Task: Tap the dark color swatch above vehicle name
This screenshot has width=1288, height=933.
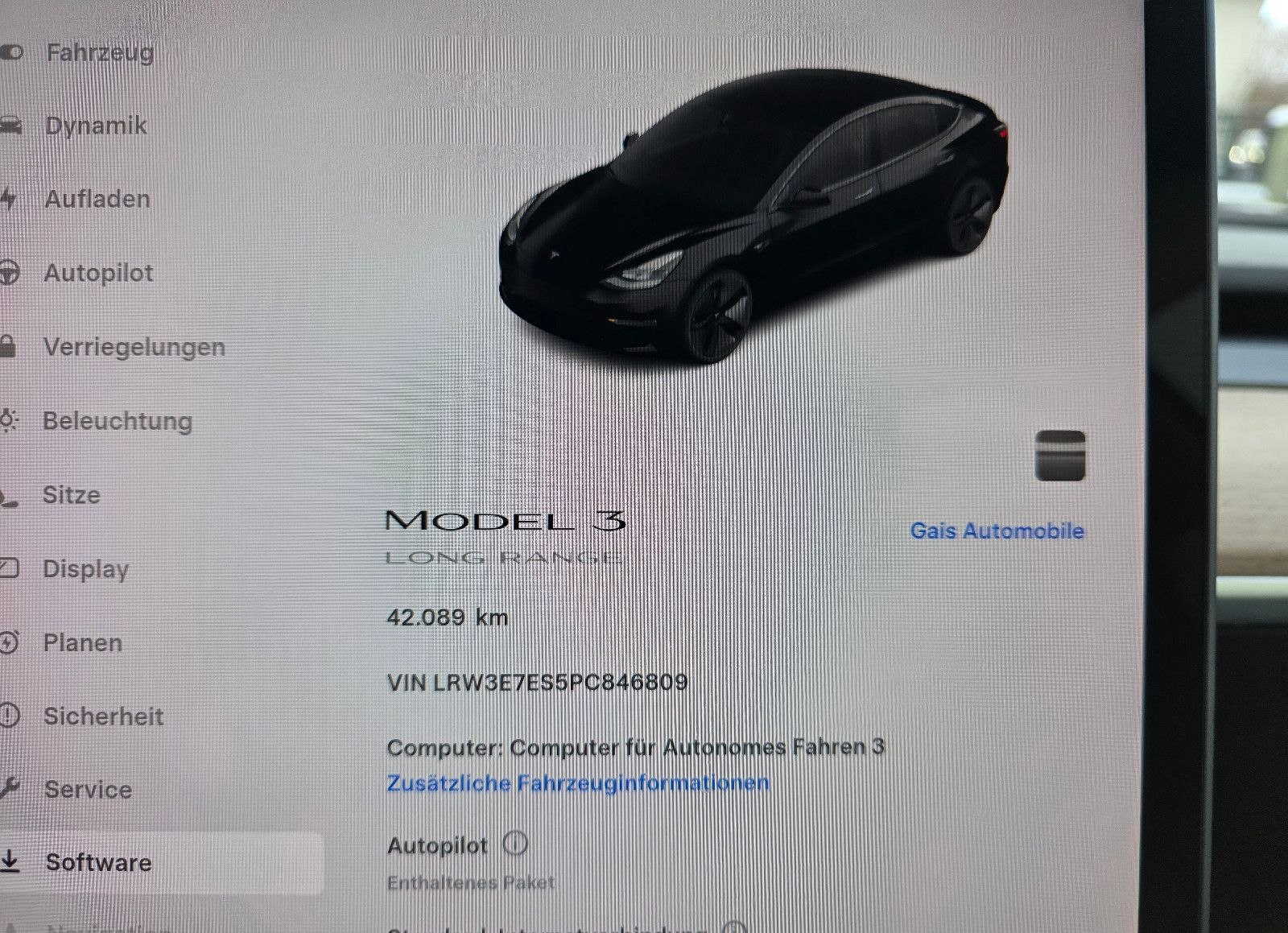Action: pos(1059,456)
